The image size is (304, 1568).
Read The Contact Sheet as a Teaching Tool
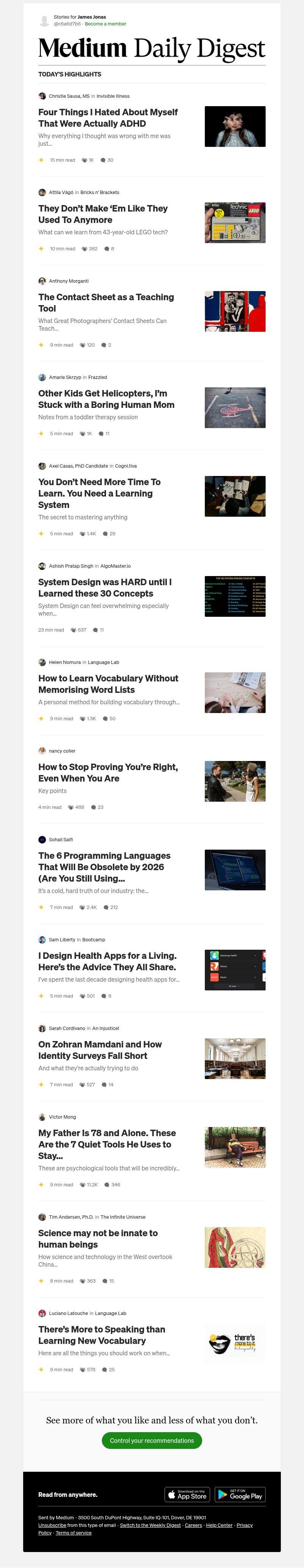tap(106, 302)
